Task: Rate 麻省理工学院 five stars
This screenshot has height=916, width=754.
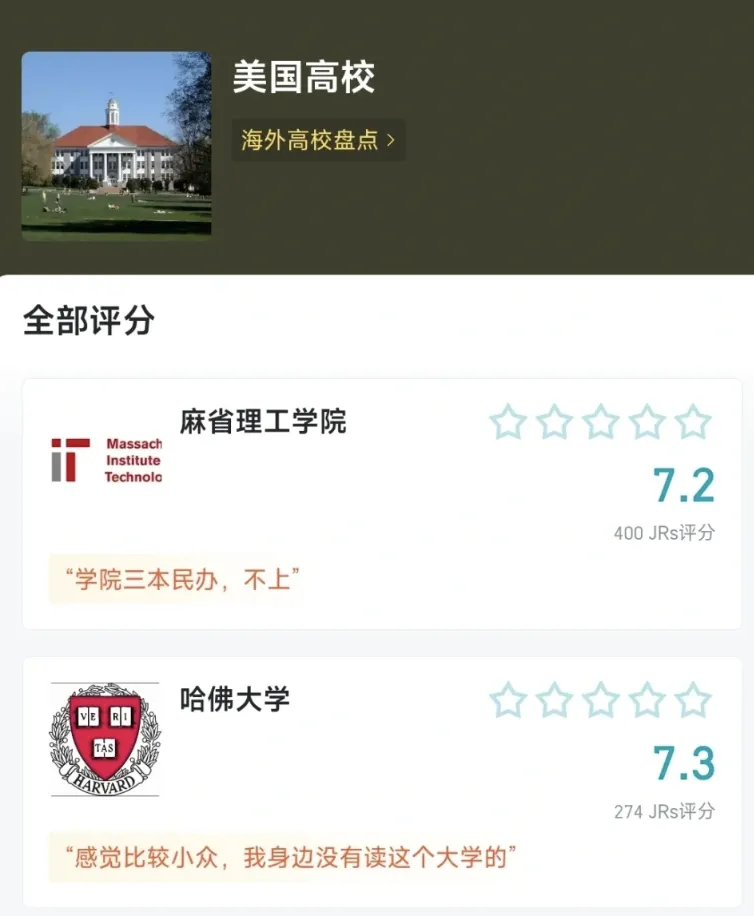Action: click(x=692, y=423)
